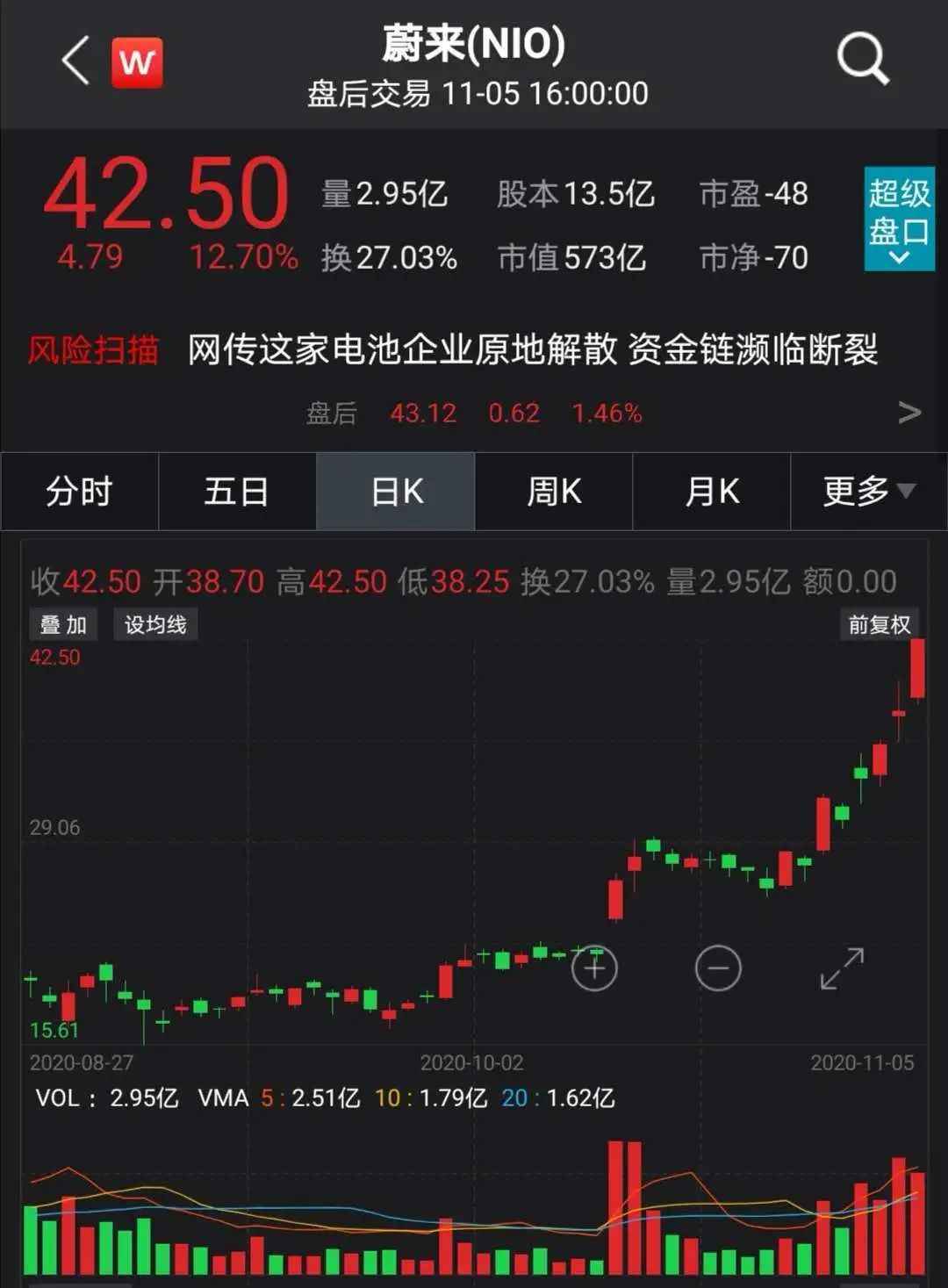Image resolution: width=948 pixels, height=1288 pixels.
Task: Open 设均线 moving average settings
Action: (155, 625)
